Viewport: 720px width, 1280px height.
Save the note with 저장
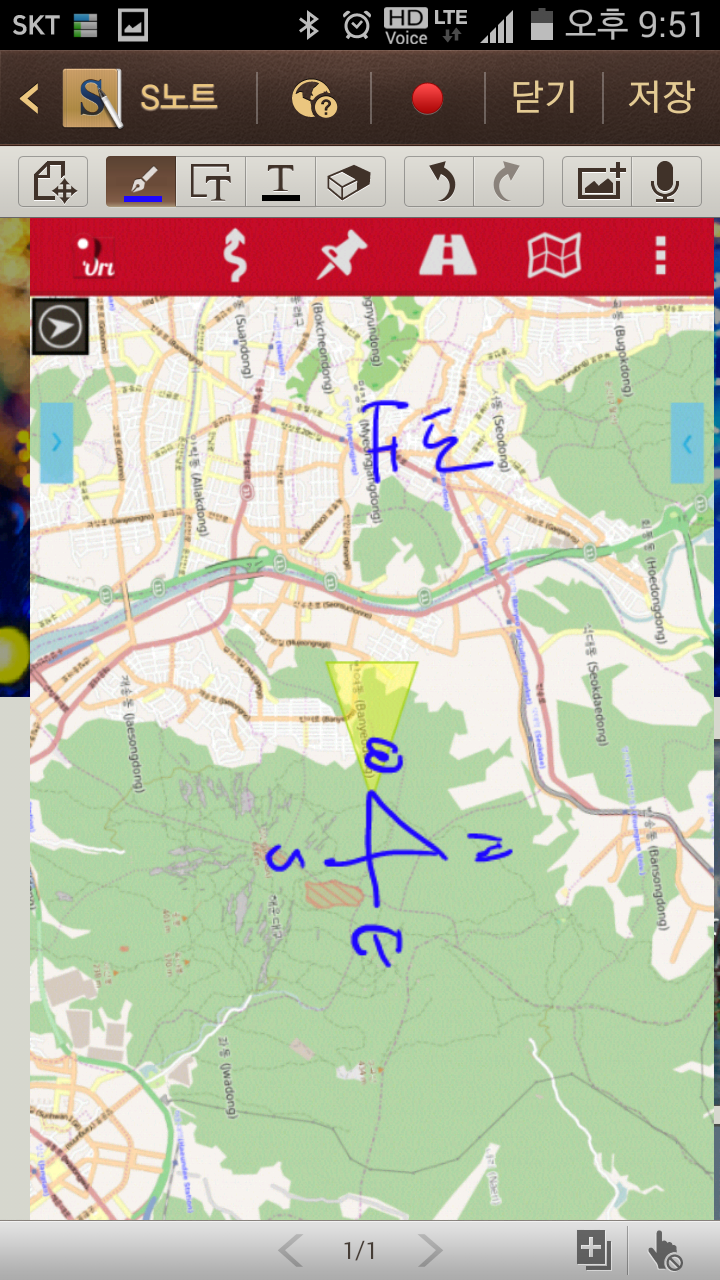(x=660, y=98)
